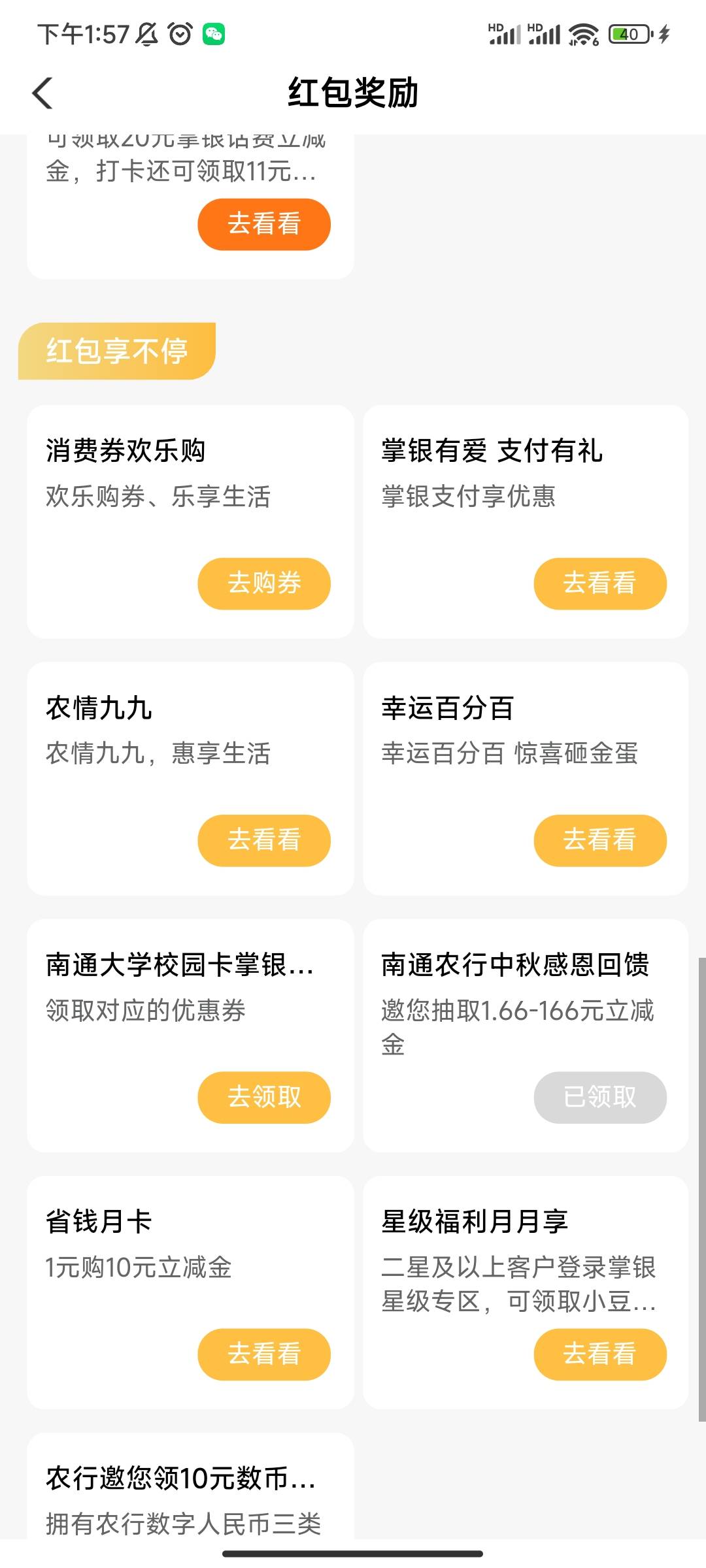Open 去看看 under 掌银有爱 支付有礼
The image size is (706, 1568).
coord(600,583)
